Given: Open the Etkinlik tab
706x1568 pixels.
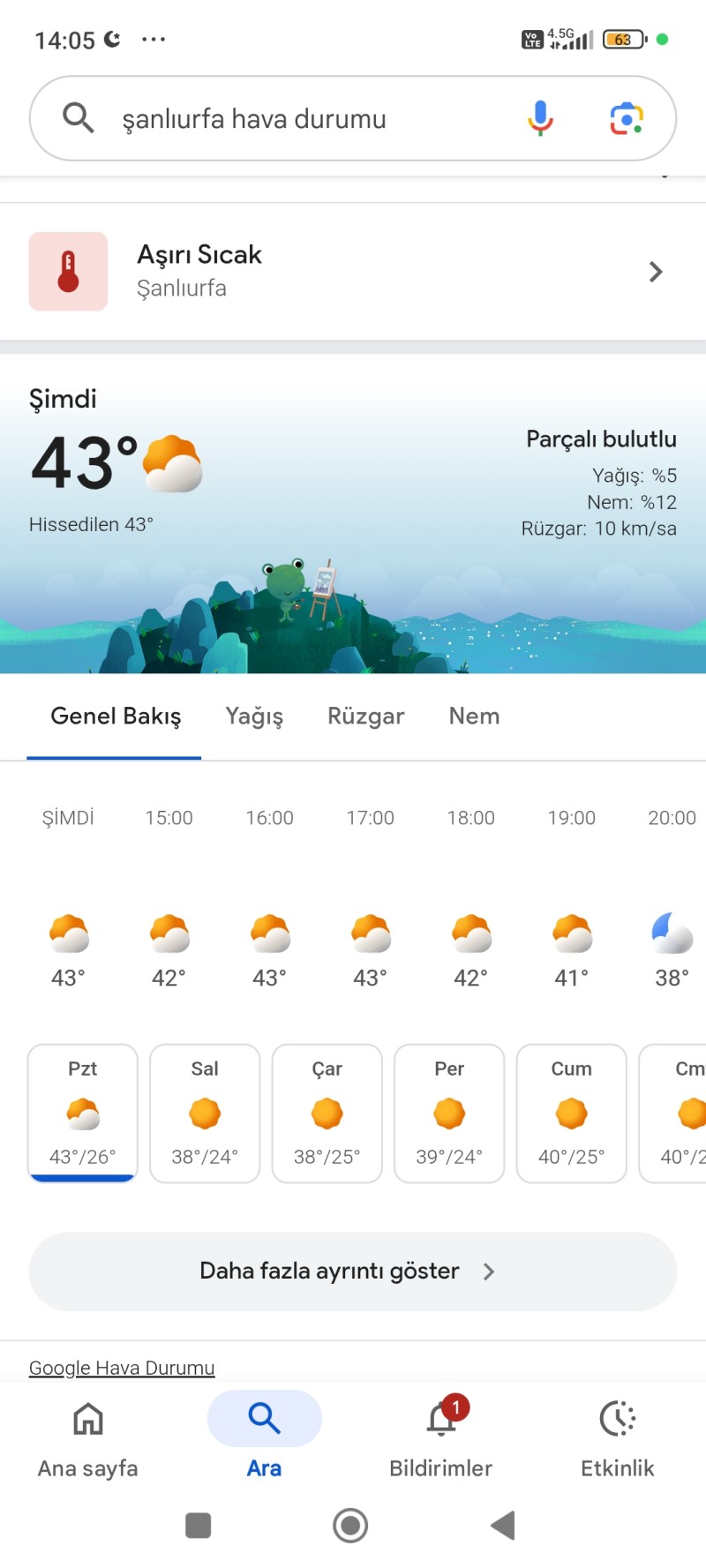Looking at the screenshot, I should pos(617,1438).
